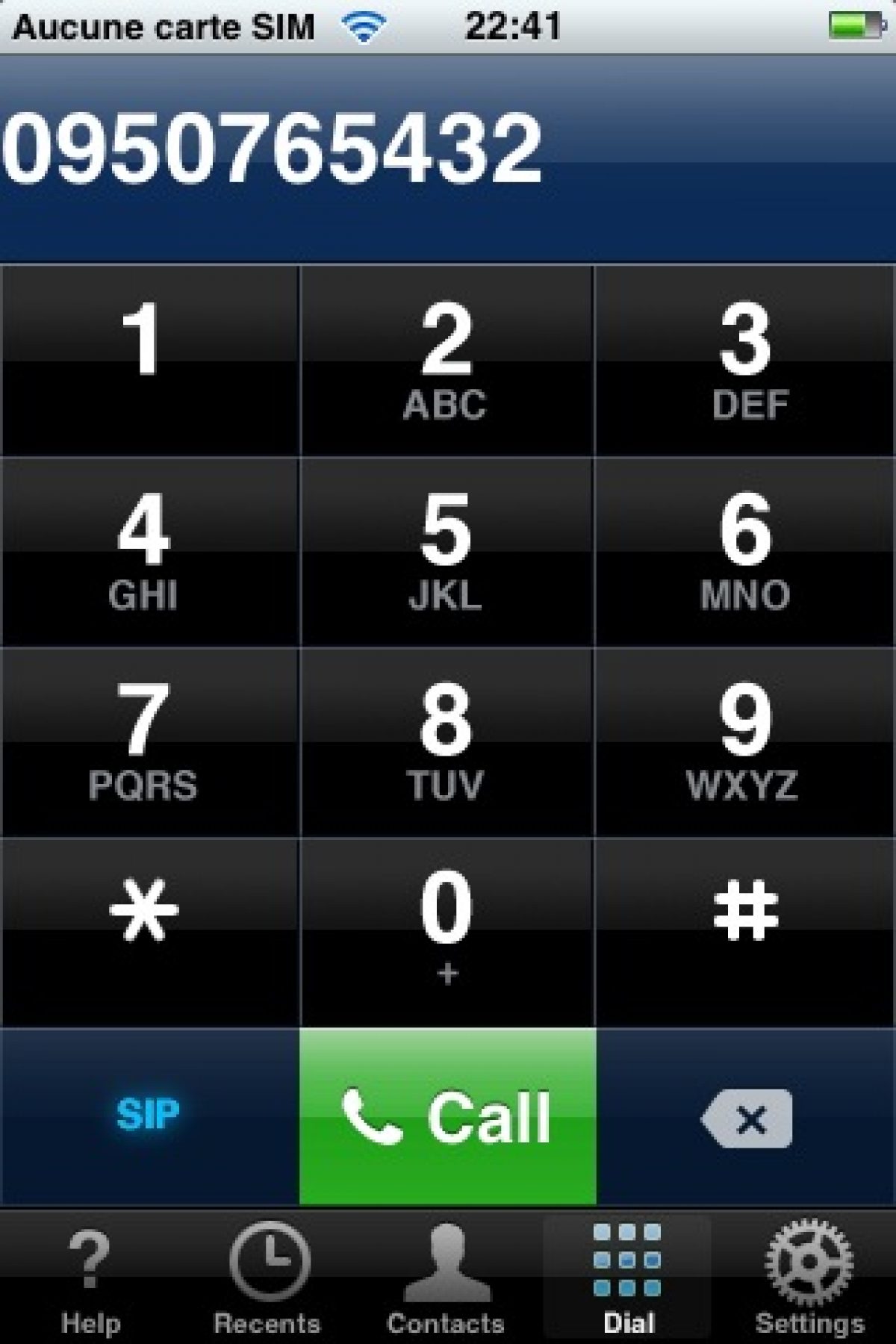The image size is (896, 1344).
Task: Open the Help tab
Action: click(x=90, y=1278)
